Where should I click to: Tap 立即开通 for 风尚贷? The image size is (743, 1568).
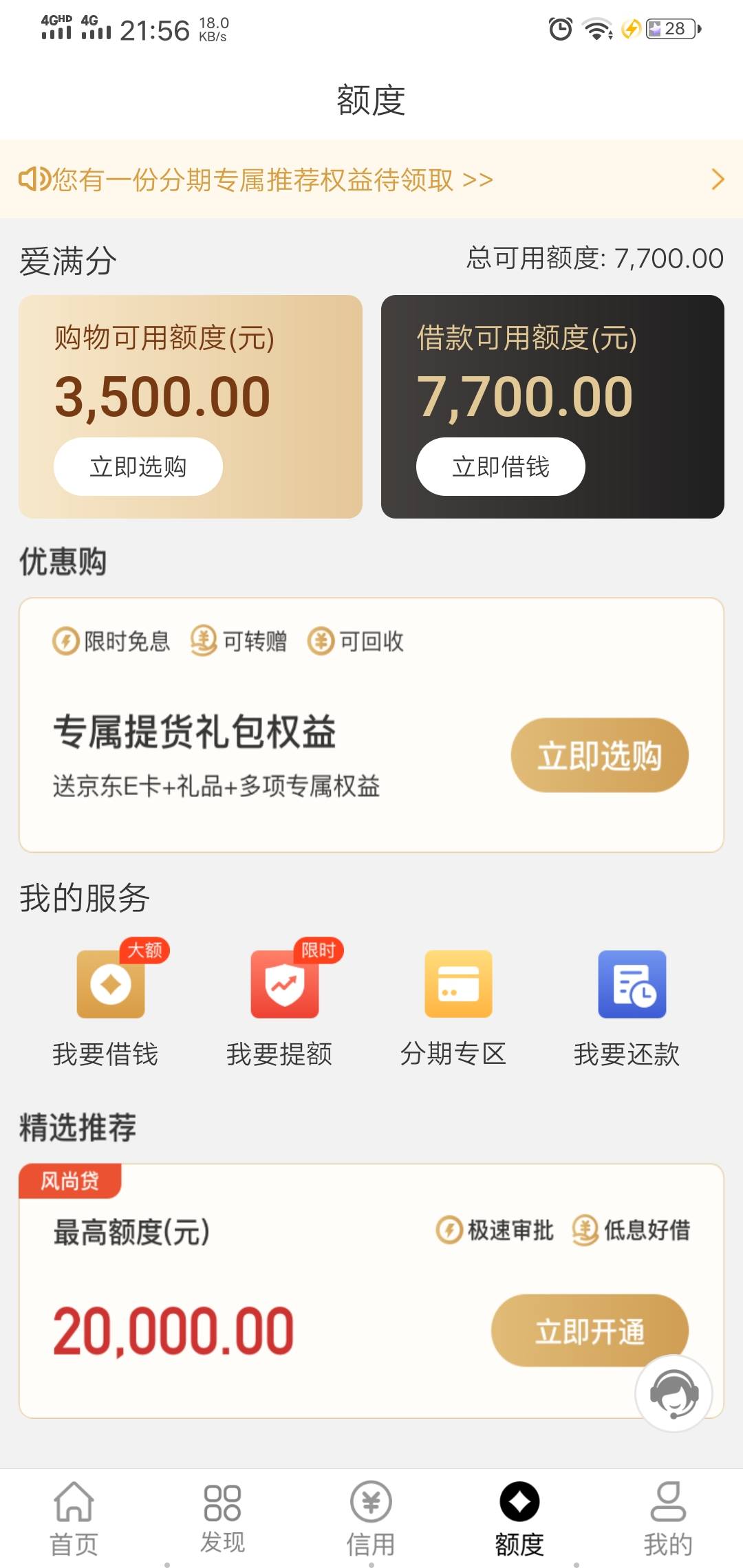(x=590, y=1330)
